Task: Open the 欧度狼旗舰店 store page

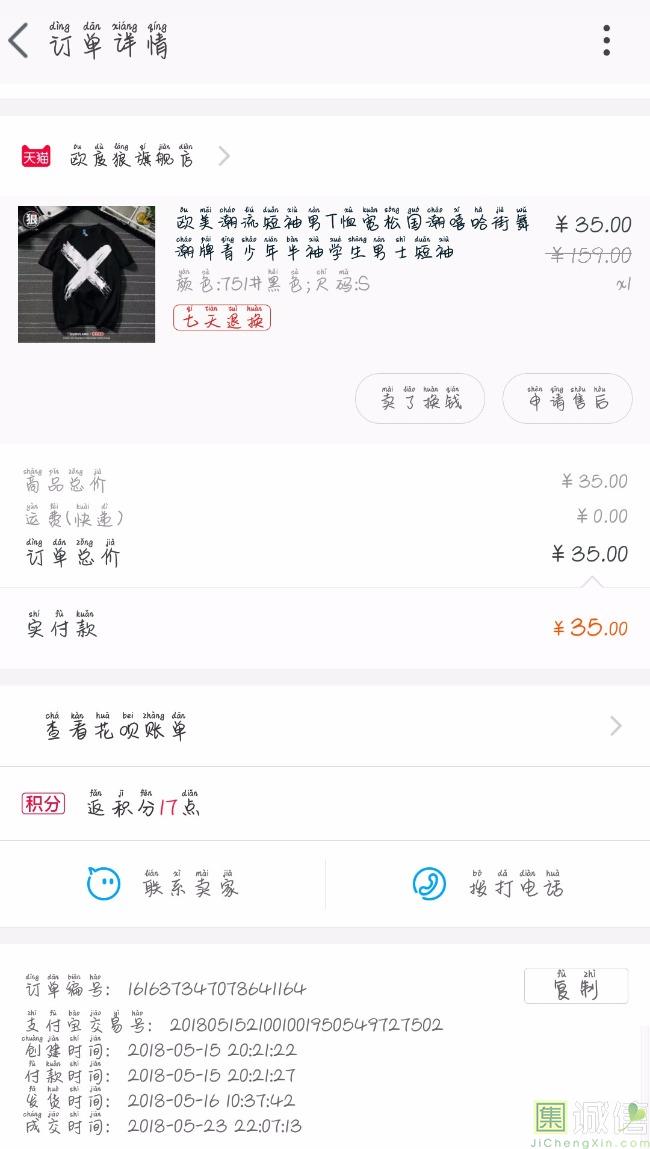Action: (130, 156)
